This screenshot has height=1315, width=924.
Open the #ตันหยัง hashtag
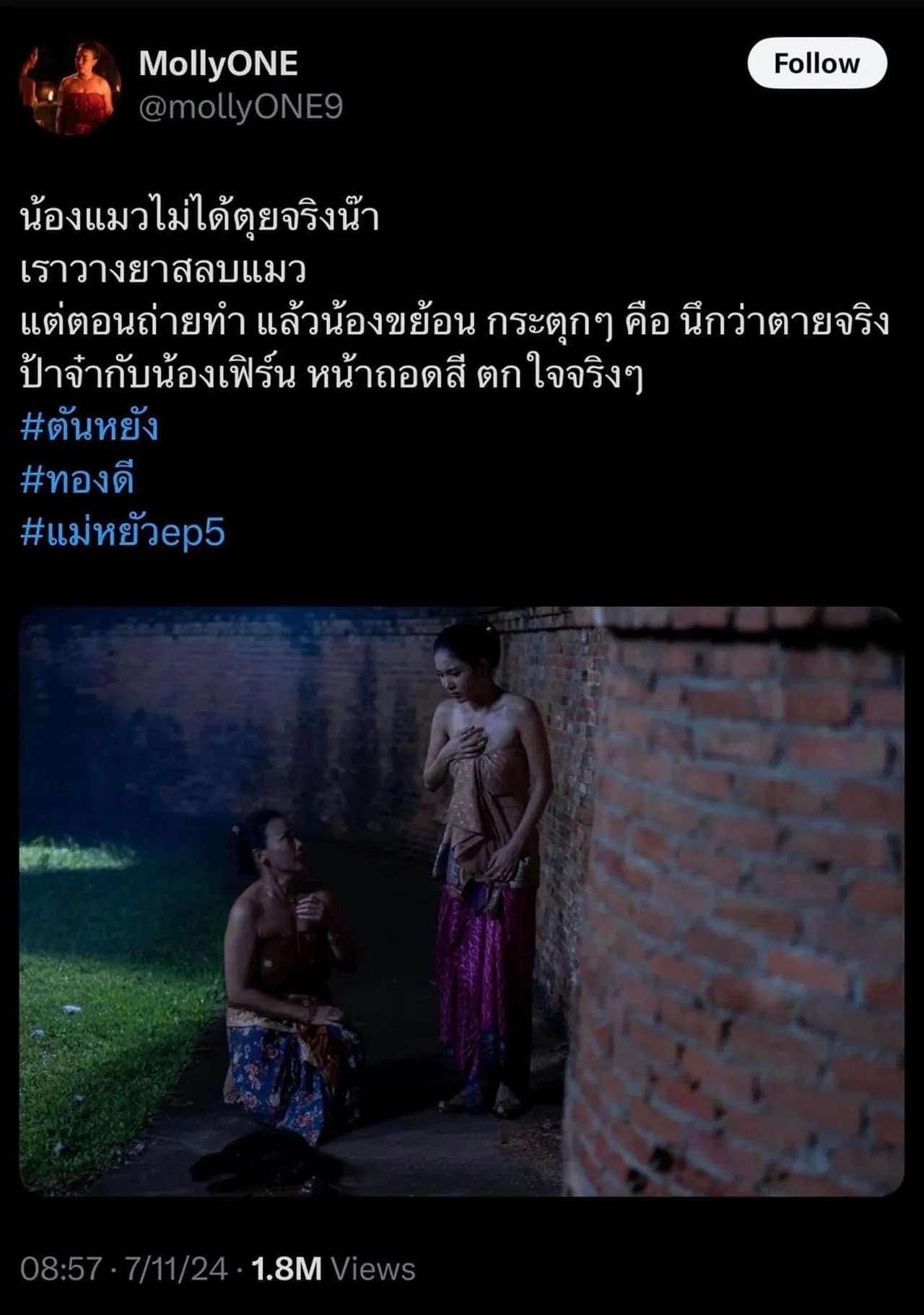(x=90, y=427)
